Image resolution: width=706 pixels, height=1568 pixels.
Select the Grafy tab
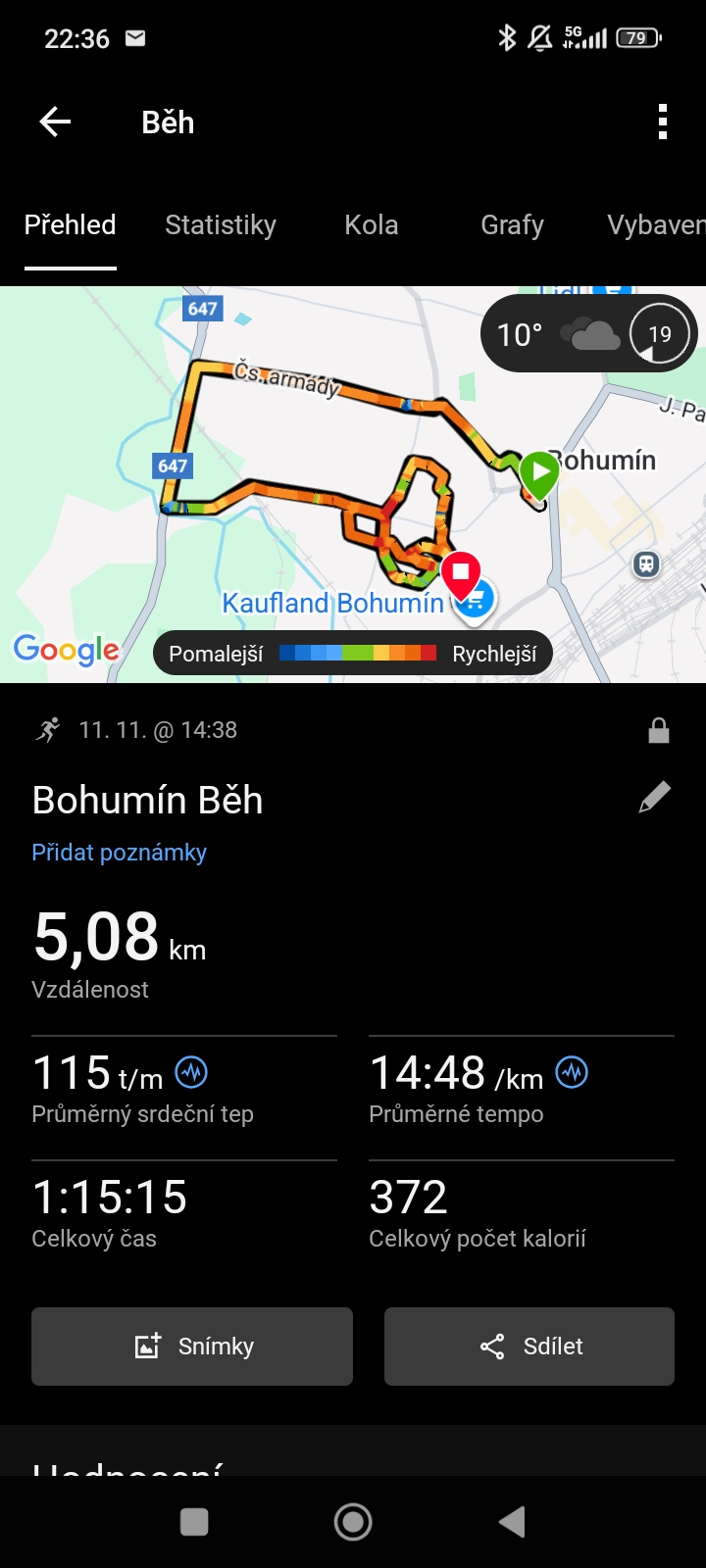pos(512,225)
